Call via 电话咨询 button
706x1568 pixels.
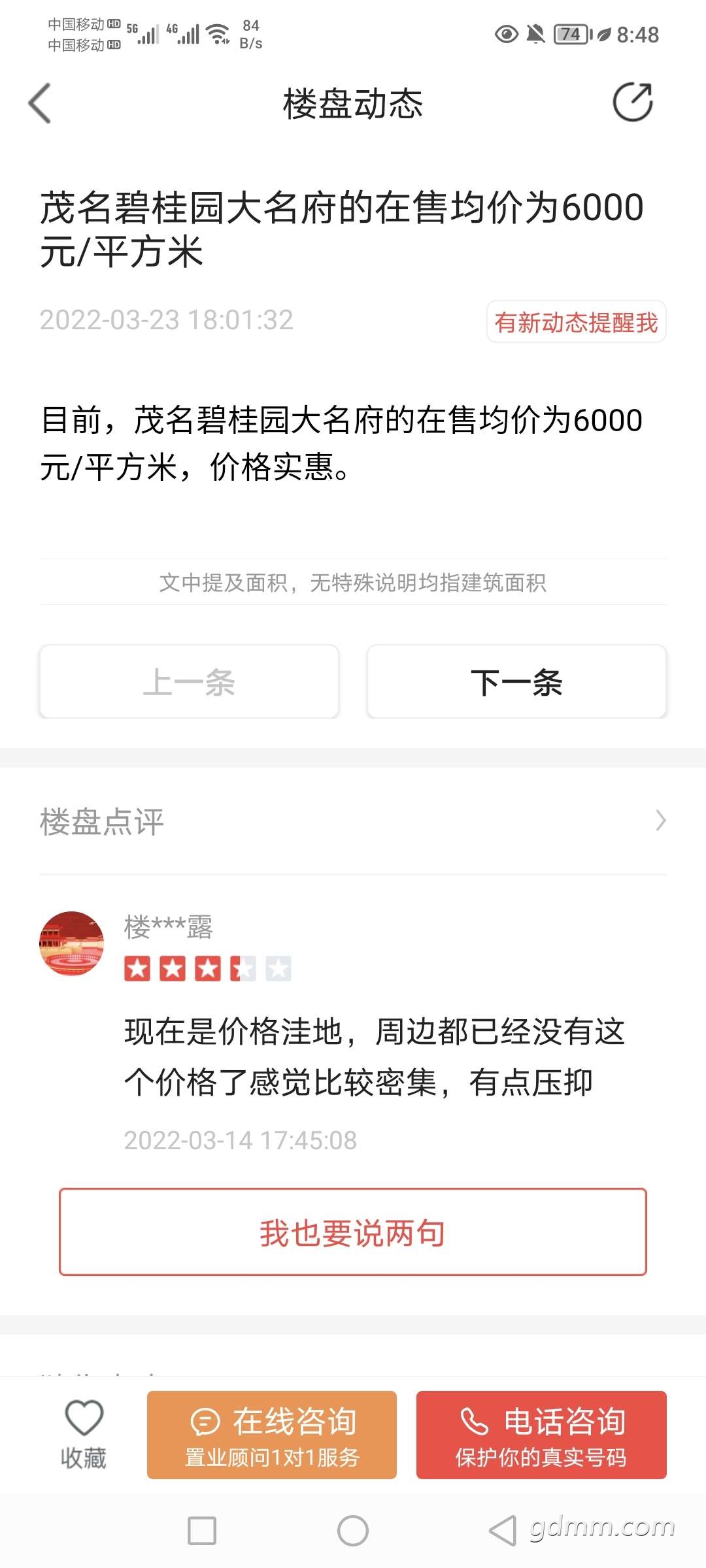[541, 1435]
